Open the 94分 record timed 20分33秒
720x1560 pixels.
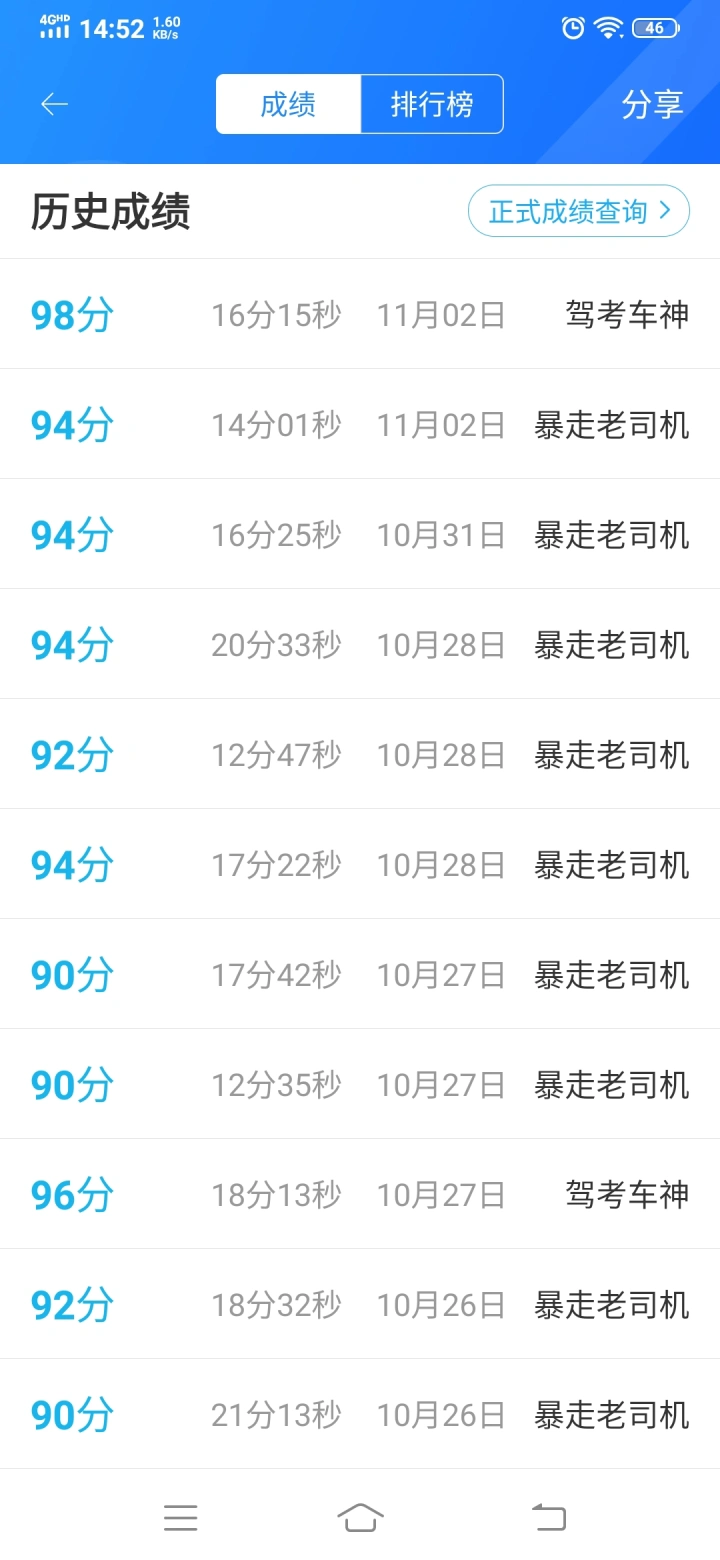pyautogui.click(x=360, y=645)
